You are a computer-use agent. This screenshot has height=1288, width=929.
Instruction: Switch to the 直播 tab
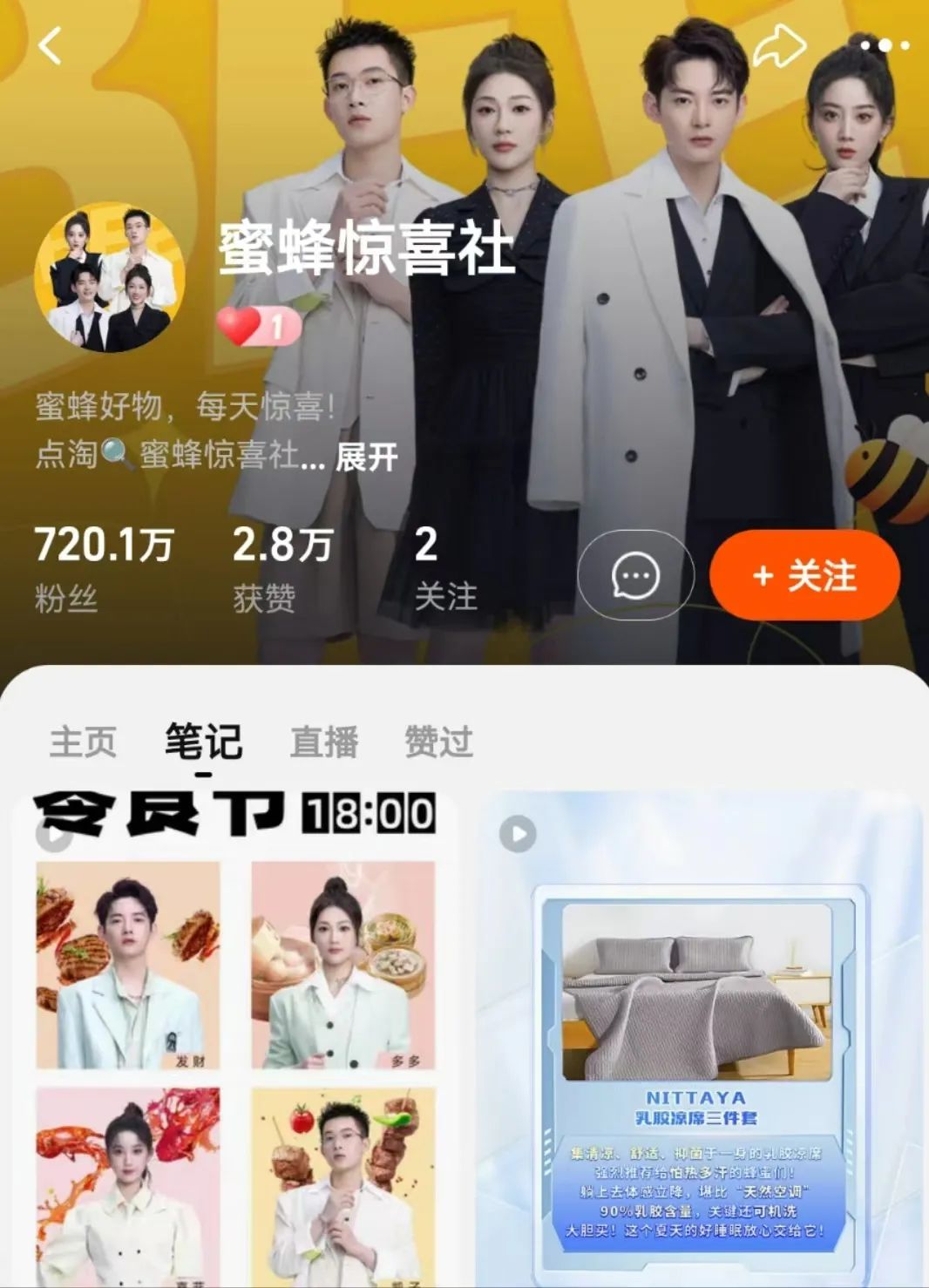tap(323, 742)
